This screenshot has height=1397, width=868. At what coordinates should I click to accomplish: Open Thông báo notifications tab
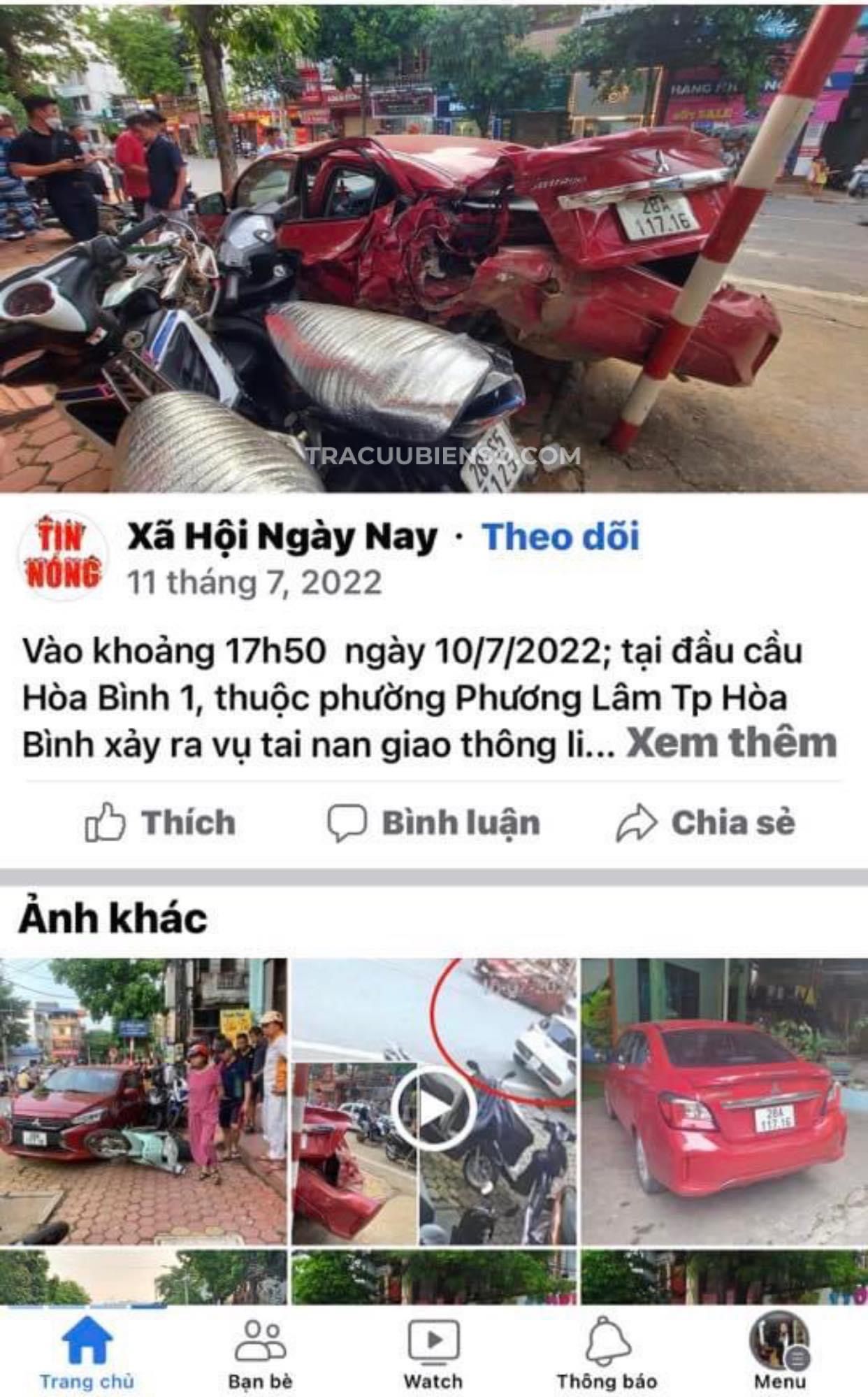[x=607, y=1353]
